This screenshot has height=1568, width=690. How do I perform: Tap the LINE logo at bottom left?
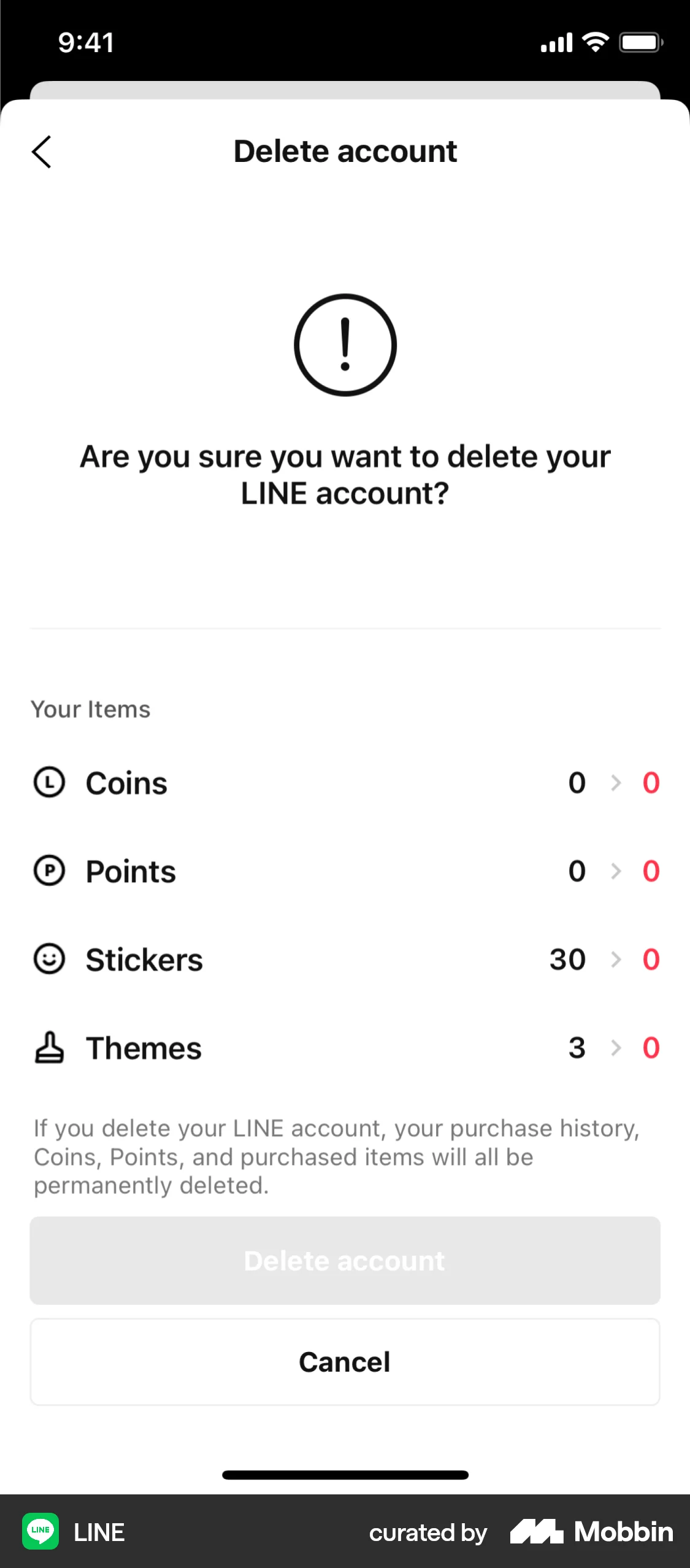click(x=40, y=1532)
